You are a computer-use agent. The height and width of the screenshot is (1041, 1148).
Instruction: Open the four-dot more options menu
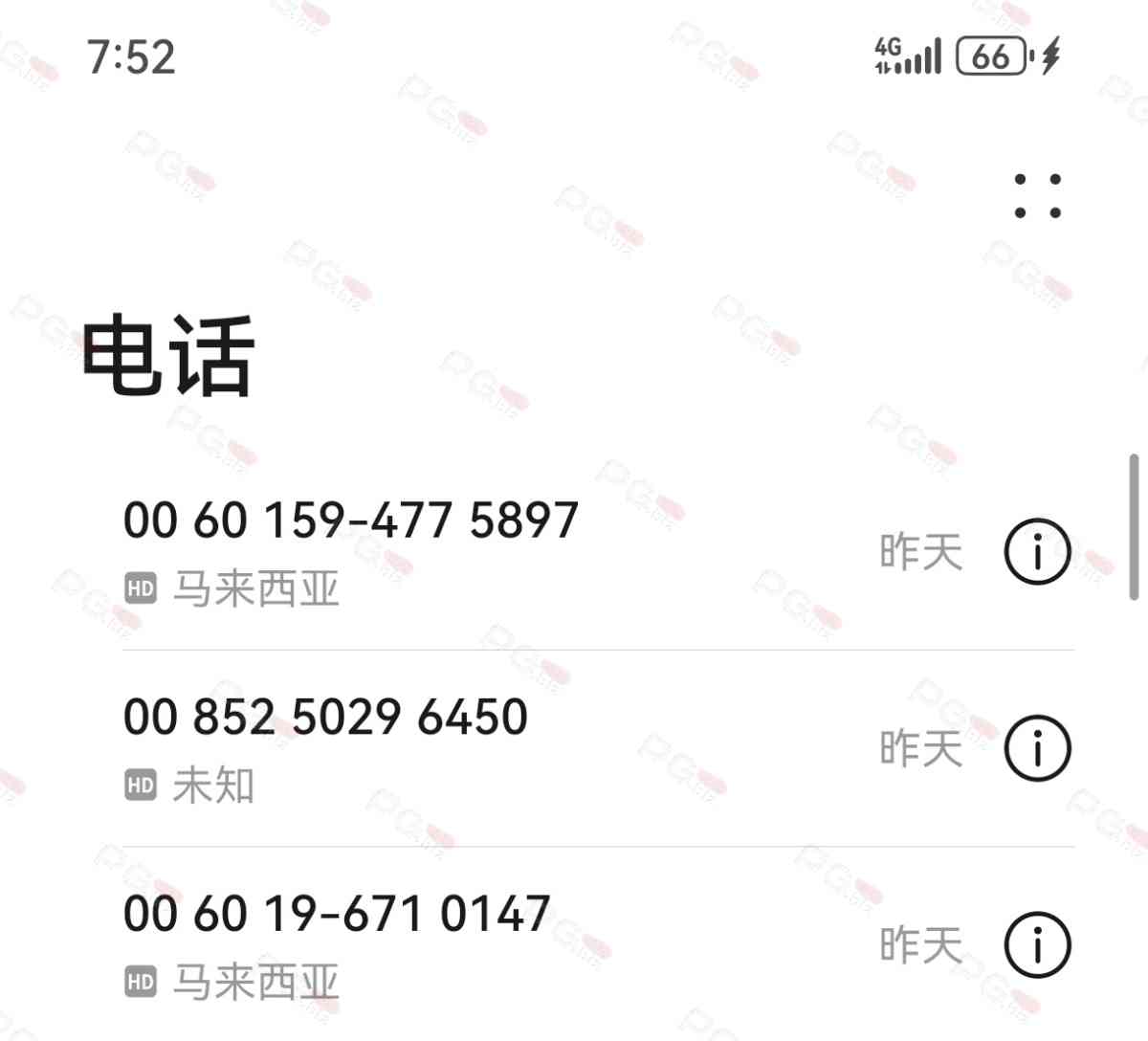1037,196
